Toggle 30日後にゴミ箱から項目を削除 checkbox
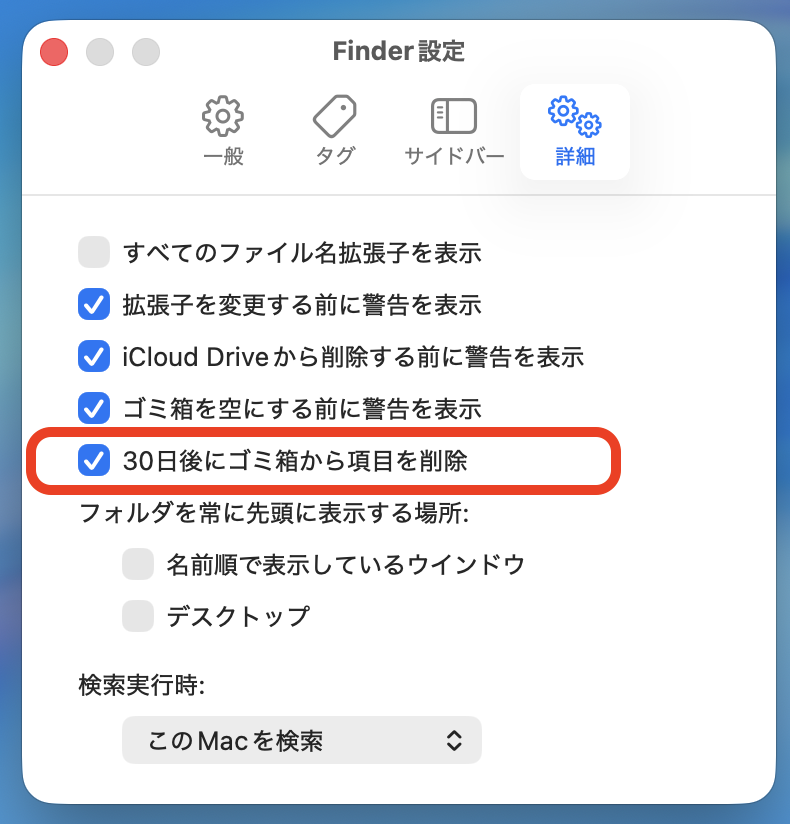The width and height of the screenshot is (790, 824). pos(94,461)
